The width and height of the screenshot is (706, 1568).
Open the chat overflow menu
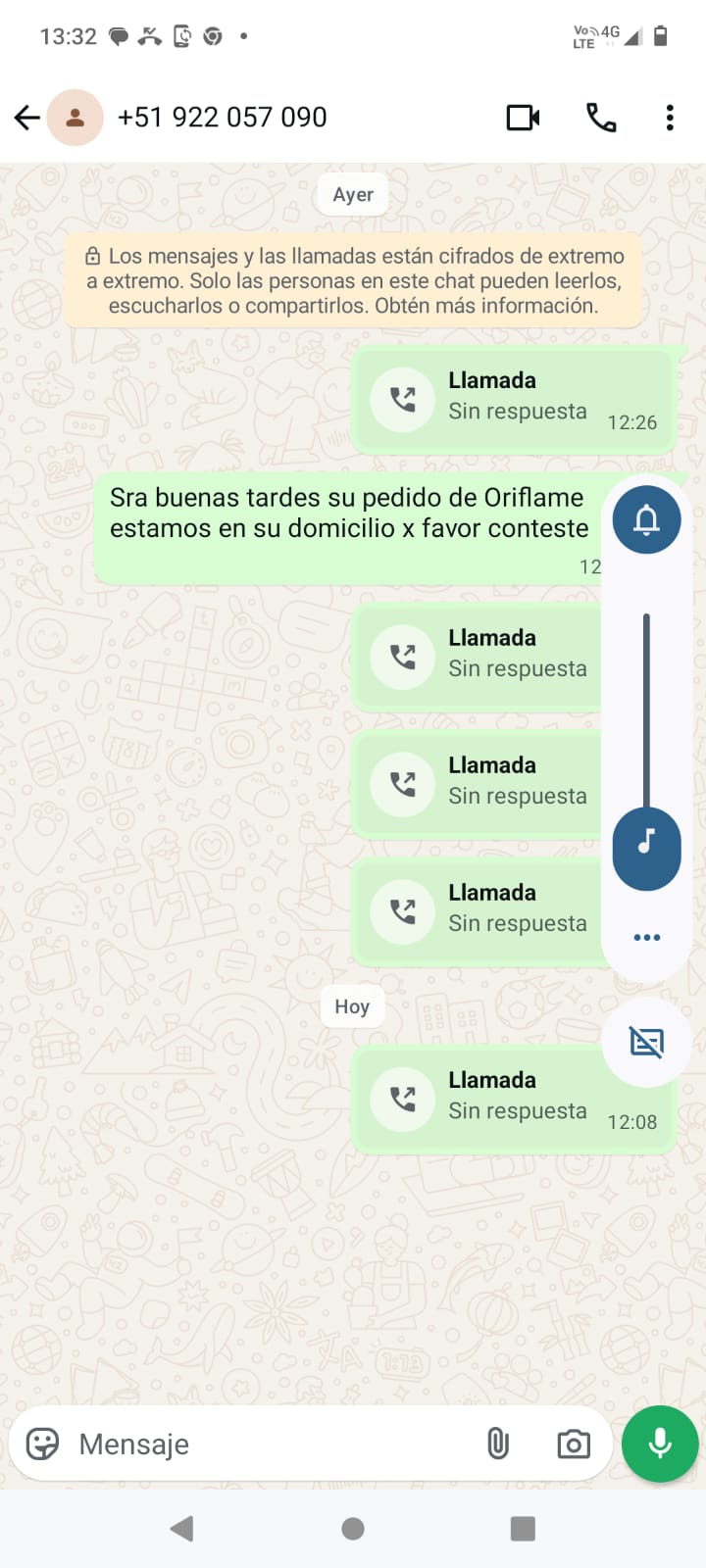click(x=670, y=118)
